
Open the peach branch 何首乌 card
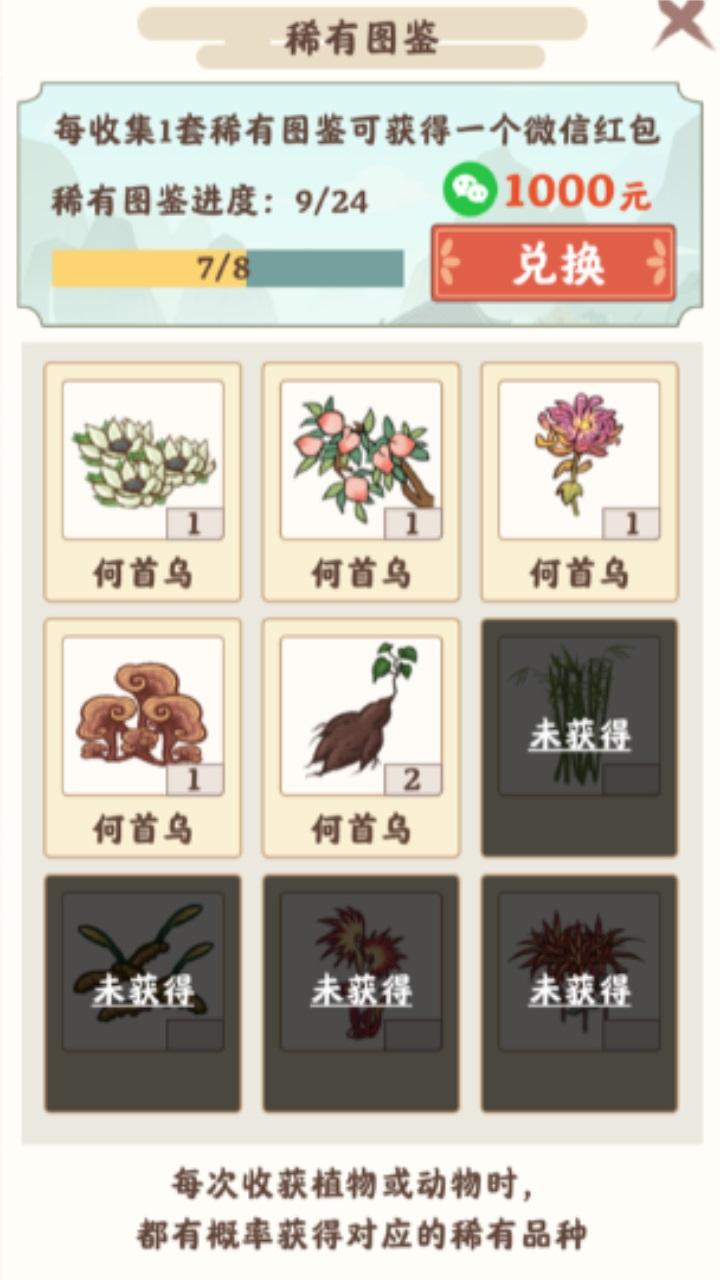361,481
